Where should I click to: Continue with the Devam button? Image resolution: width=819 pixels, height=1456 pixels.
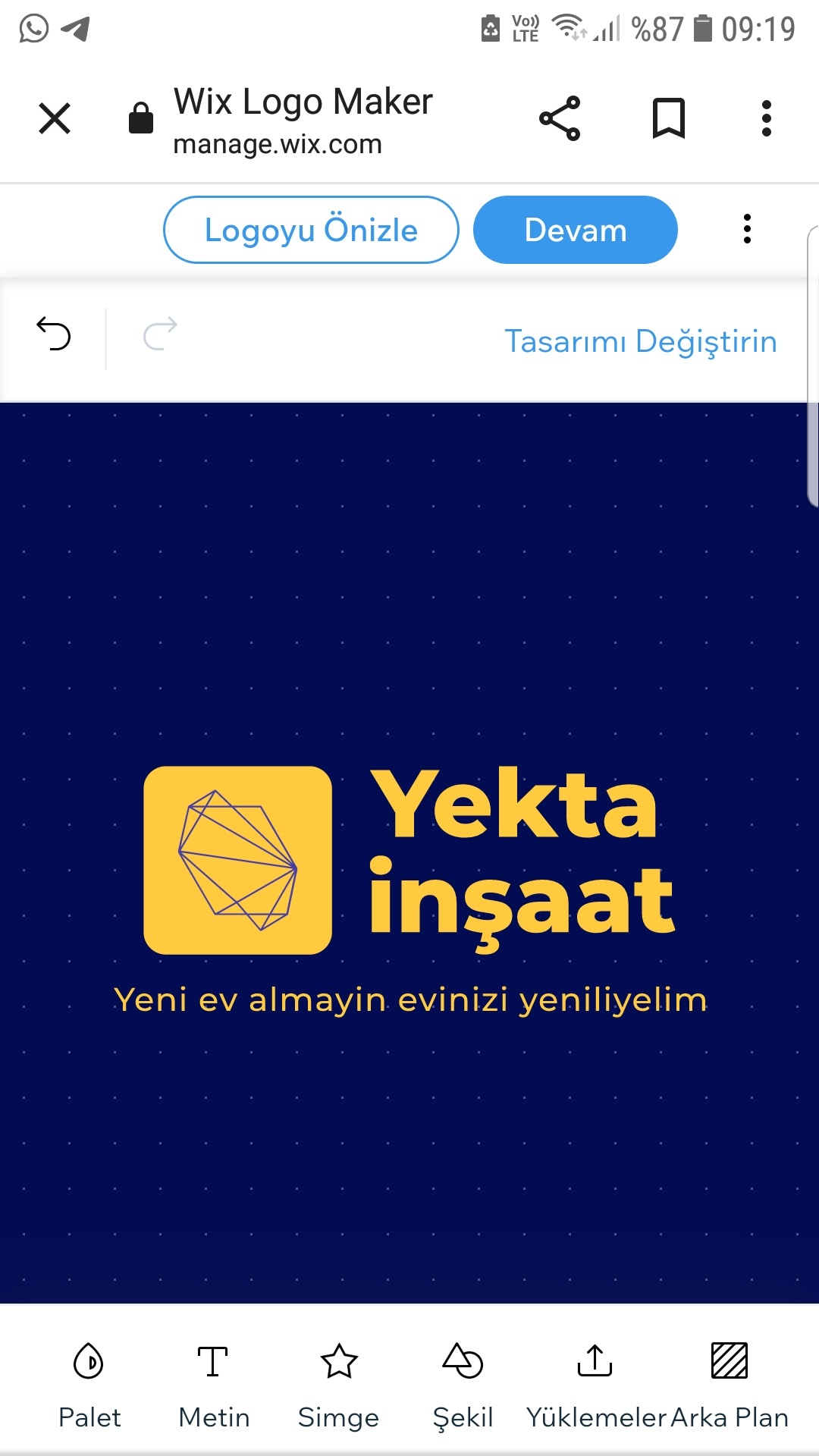point(575,230)
